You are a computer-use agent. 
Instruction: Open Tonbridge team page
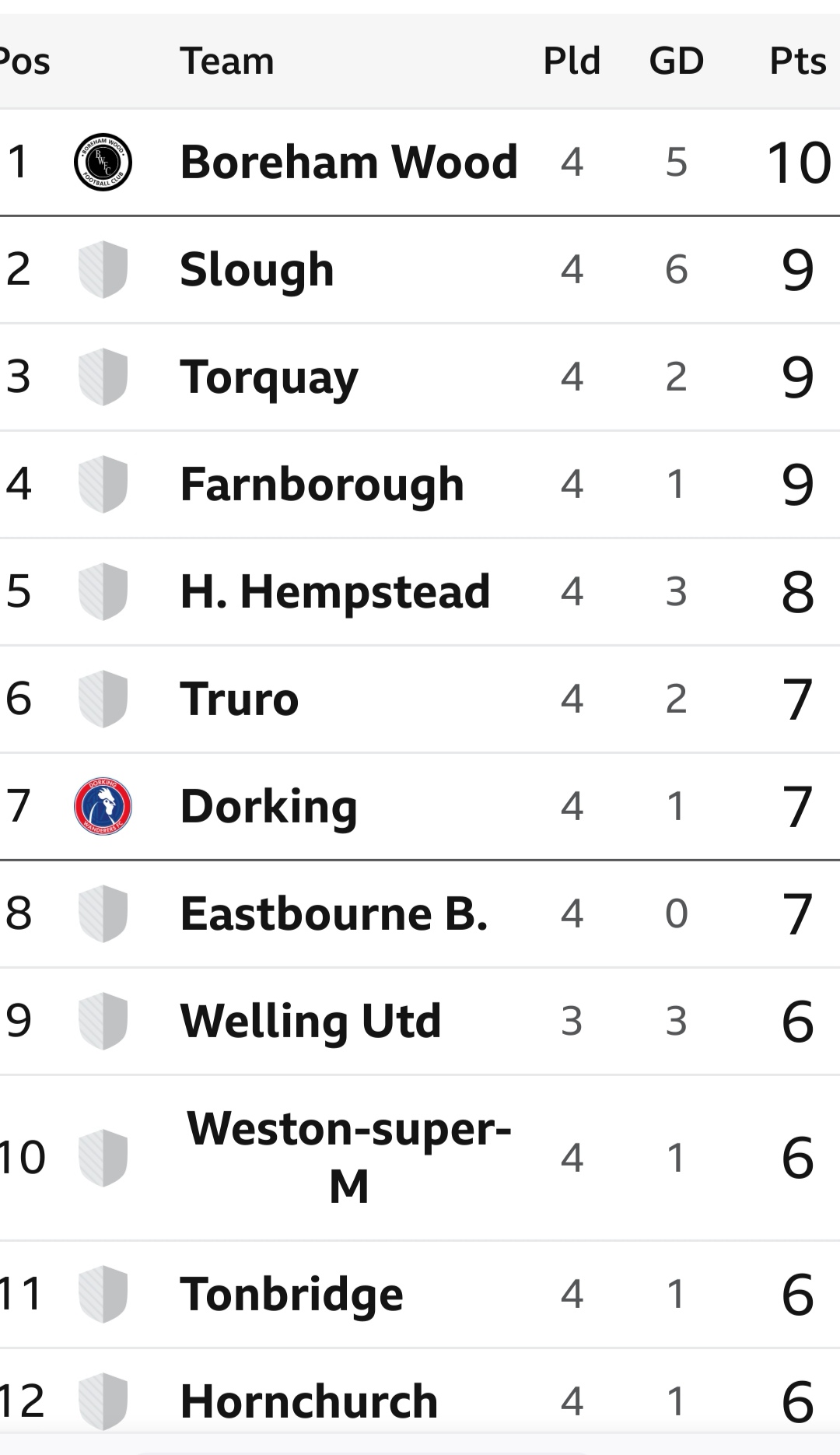pos(292,1295)
